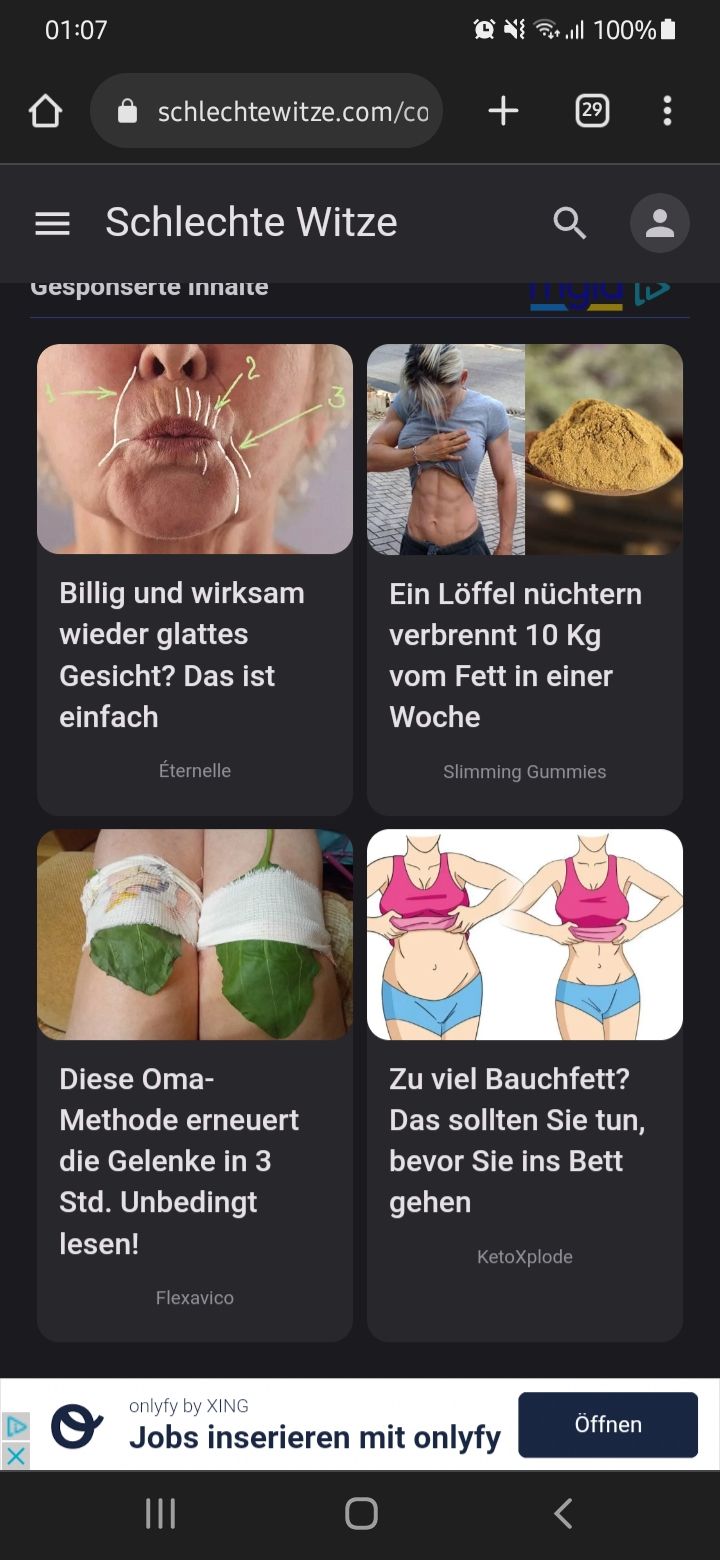Screen dimensions: 720x1560
Task: Open a new browser tab
Action: 503,111
